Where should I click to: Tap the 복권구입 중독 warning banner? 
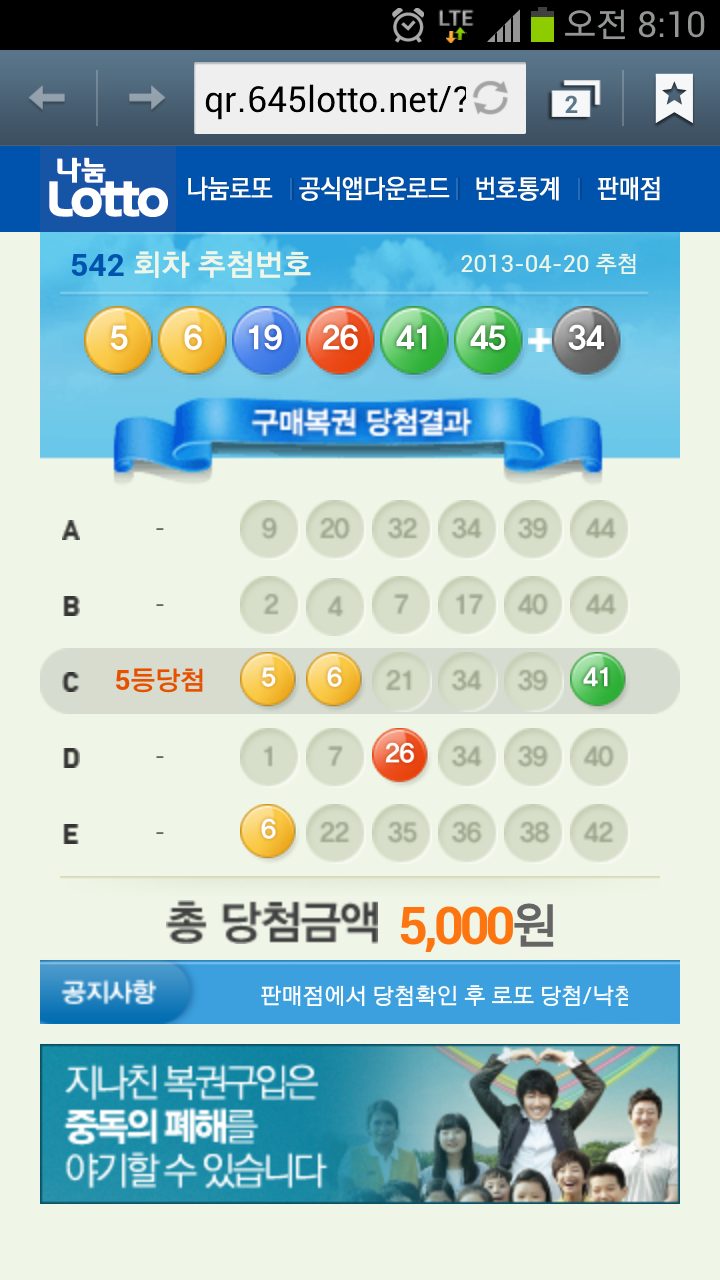point(360,1123)
